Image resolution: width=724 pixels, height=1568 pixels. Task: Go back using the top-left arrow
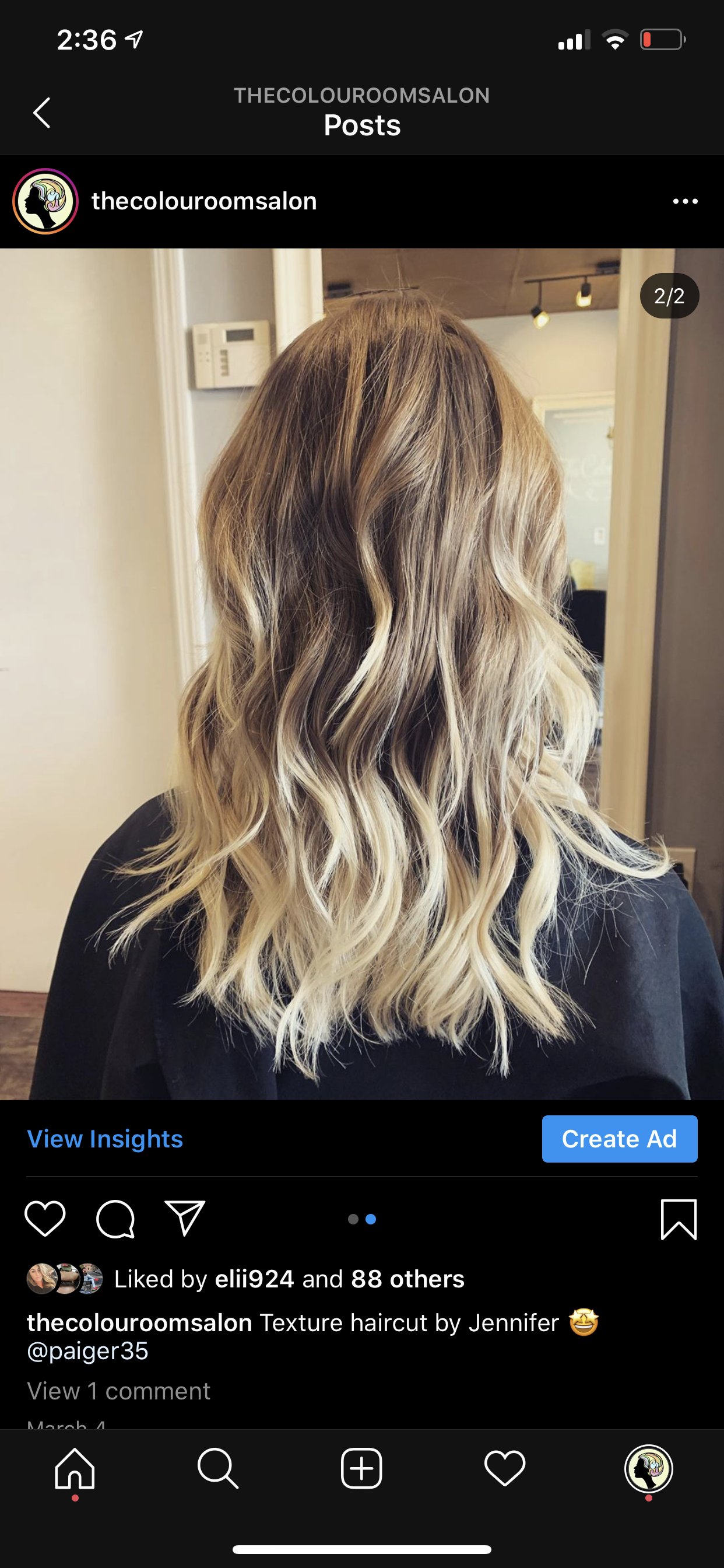pos(41,113)
